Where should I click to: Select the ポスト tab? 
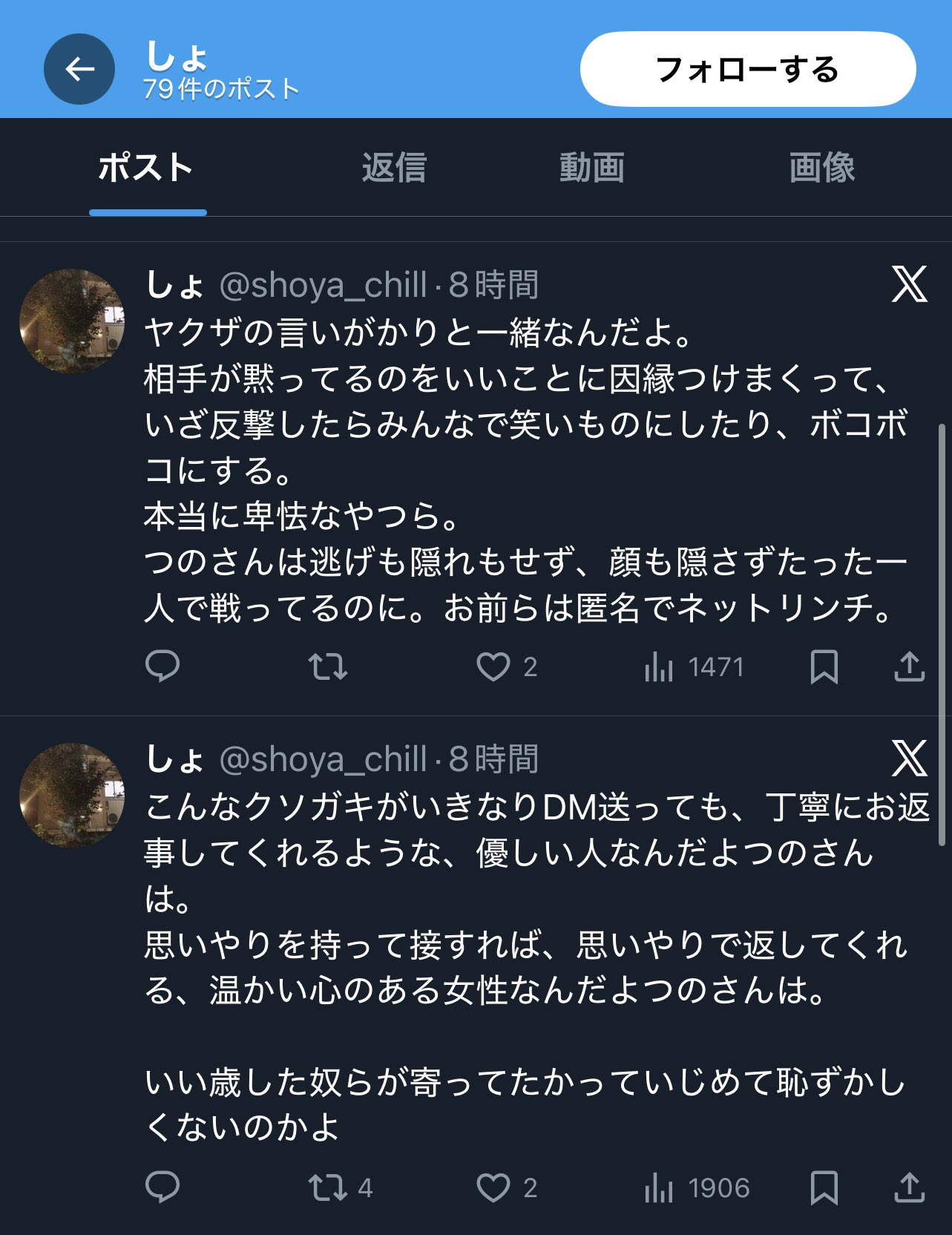click(146, 168)
